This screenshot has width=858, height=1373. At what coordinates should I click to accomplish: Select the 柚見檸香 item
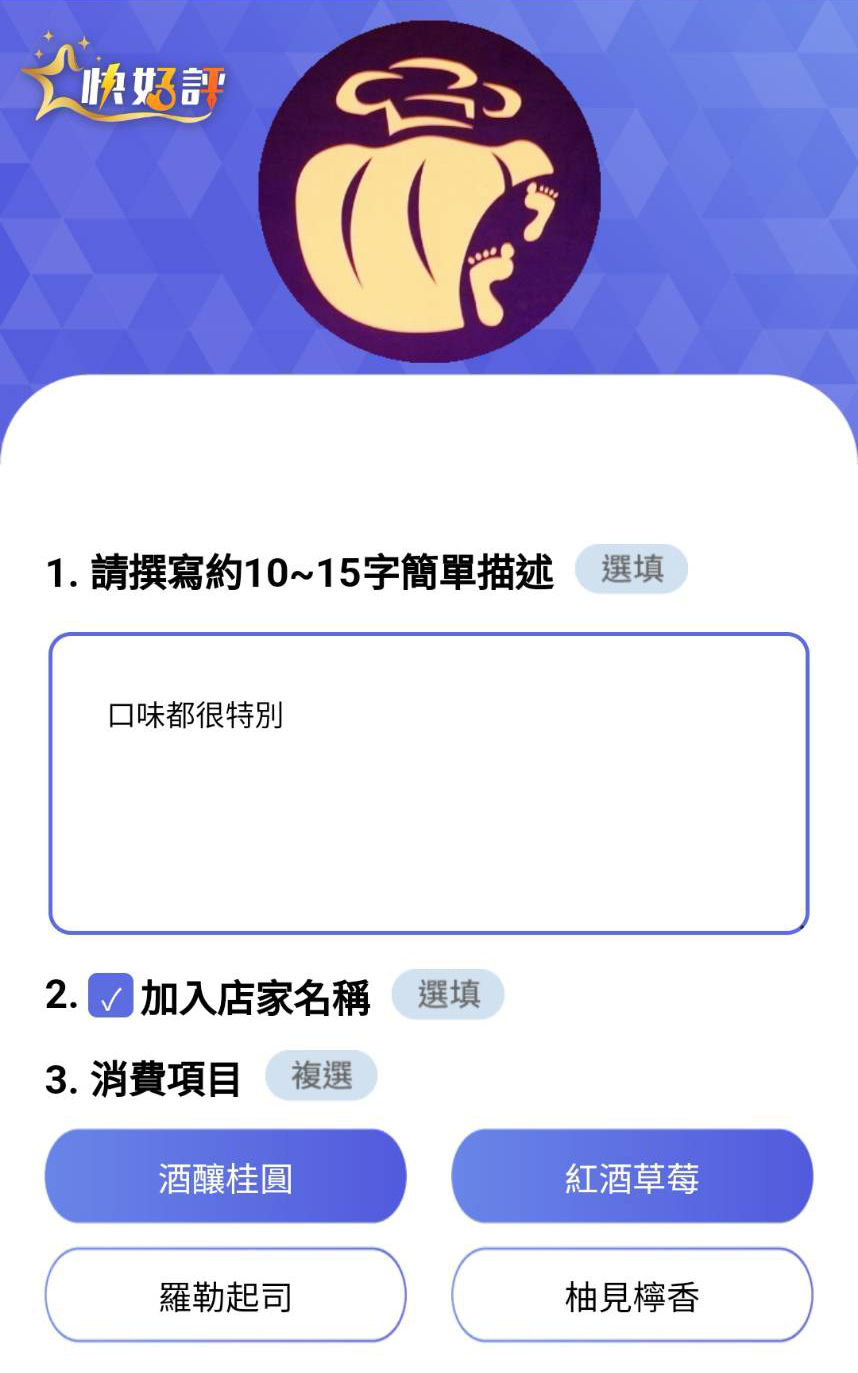pos(632,1295)
